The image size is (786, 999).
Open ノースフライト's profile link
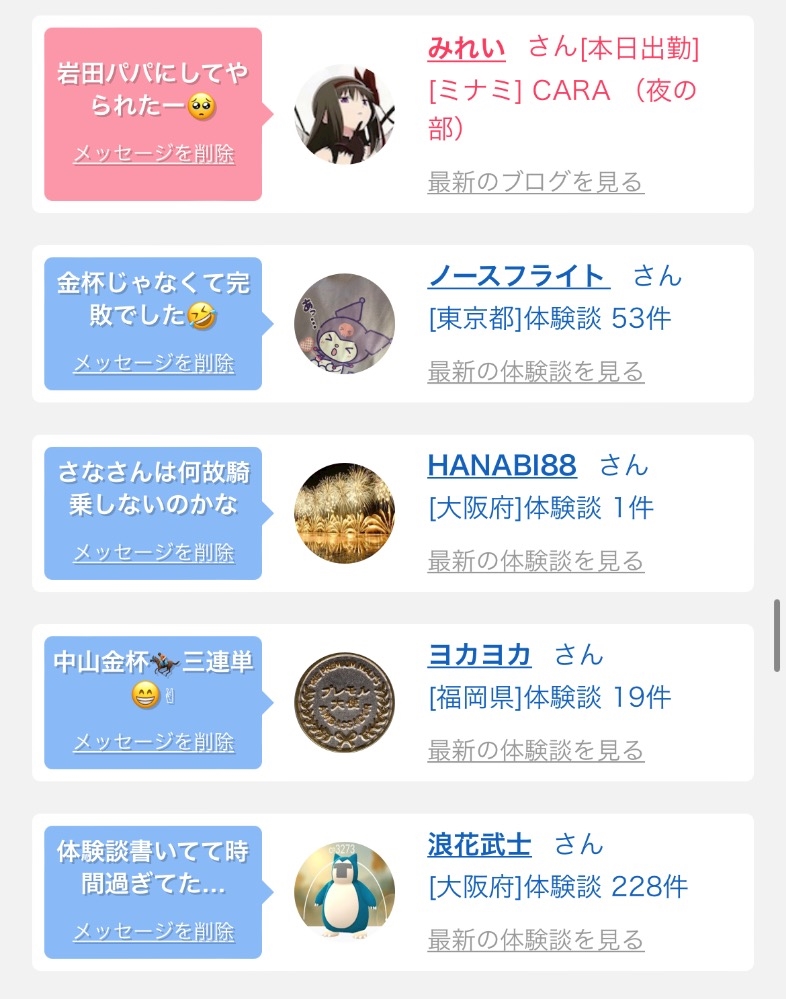click(x=518, y=276)
